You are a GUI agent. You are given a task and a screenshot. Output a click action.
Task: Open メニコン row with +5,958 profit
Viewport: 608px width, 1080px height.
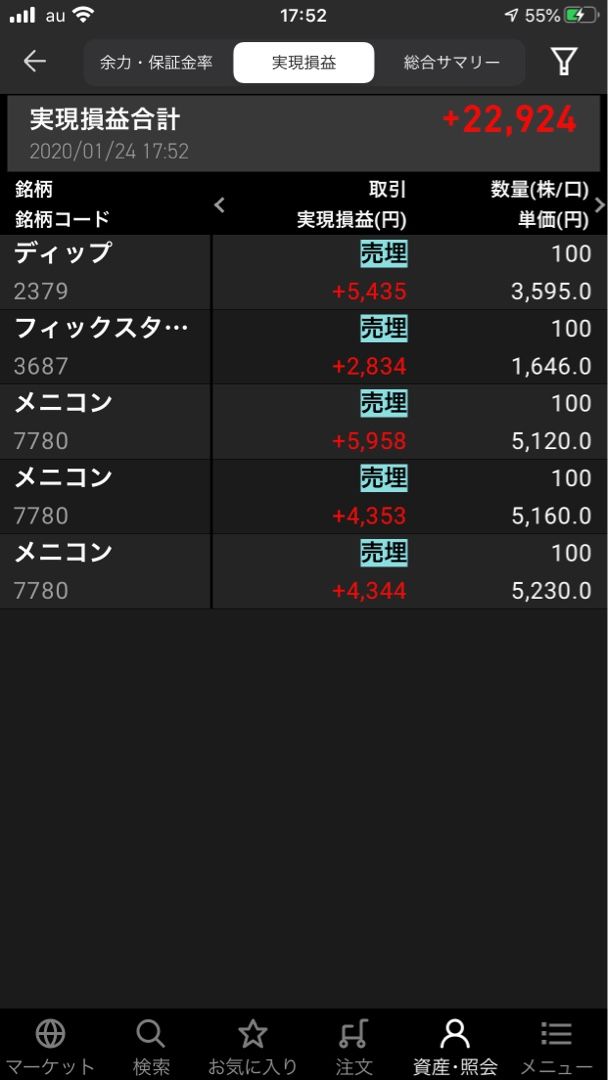coord(304,422)
